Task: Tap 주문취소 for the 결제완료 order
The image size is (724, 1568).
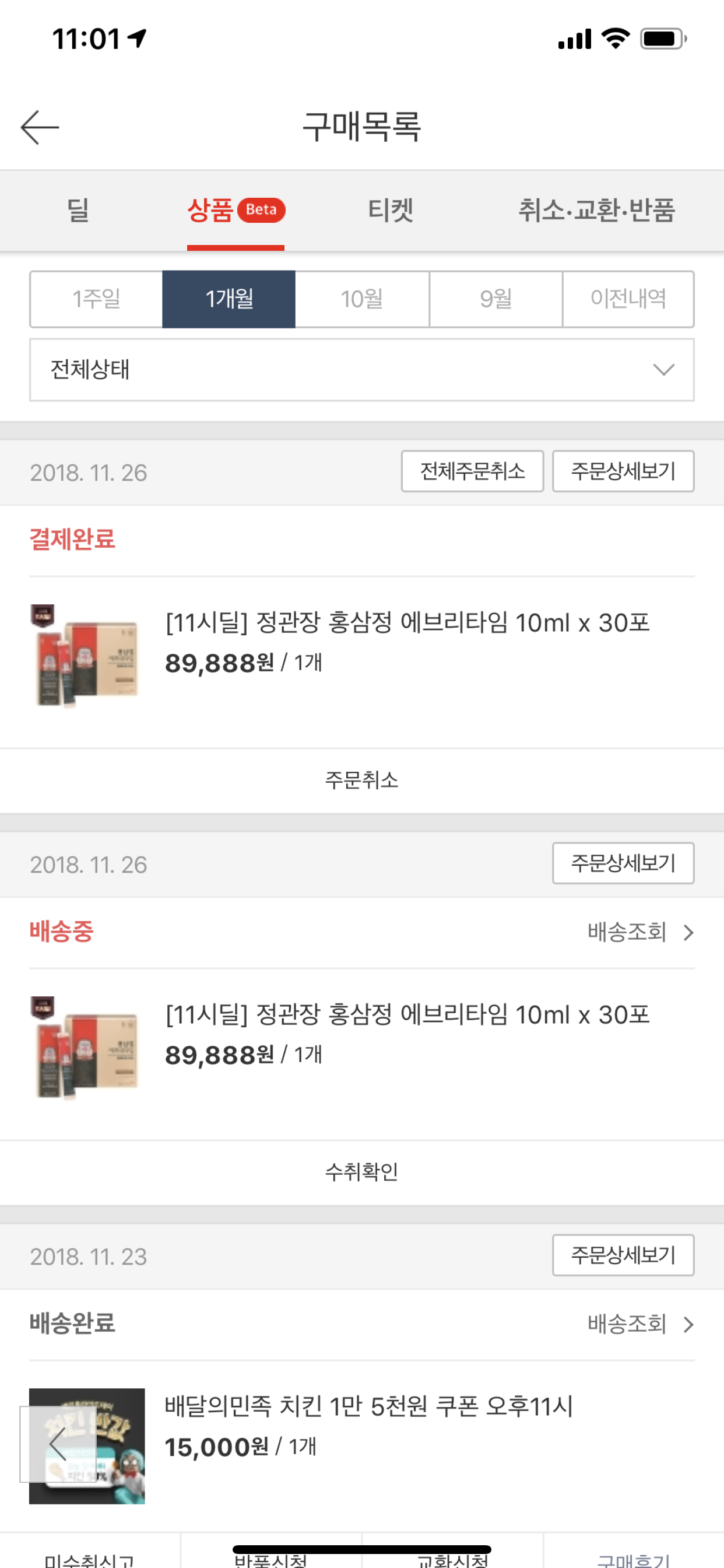Action: click(x=361, y=780)
